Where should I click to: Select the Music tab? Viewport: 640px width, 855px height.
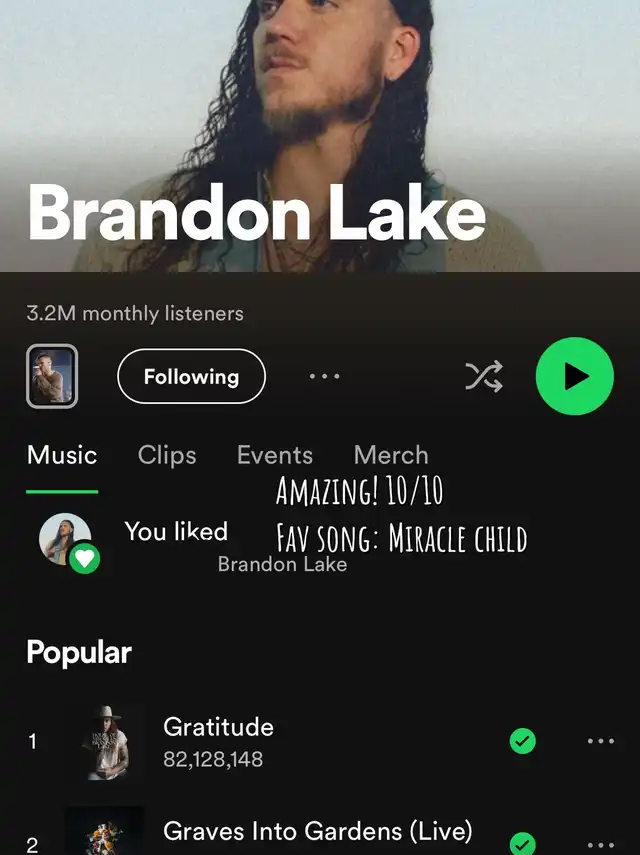tap(62, 455)
